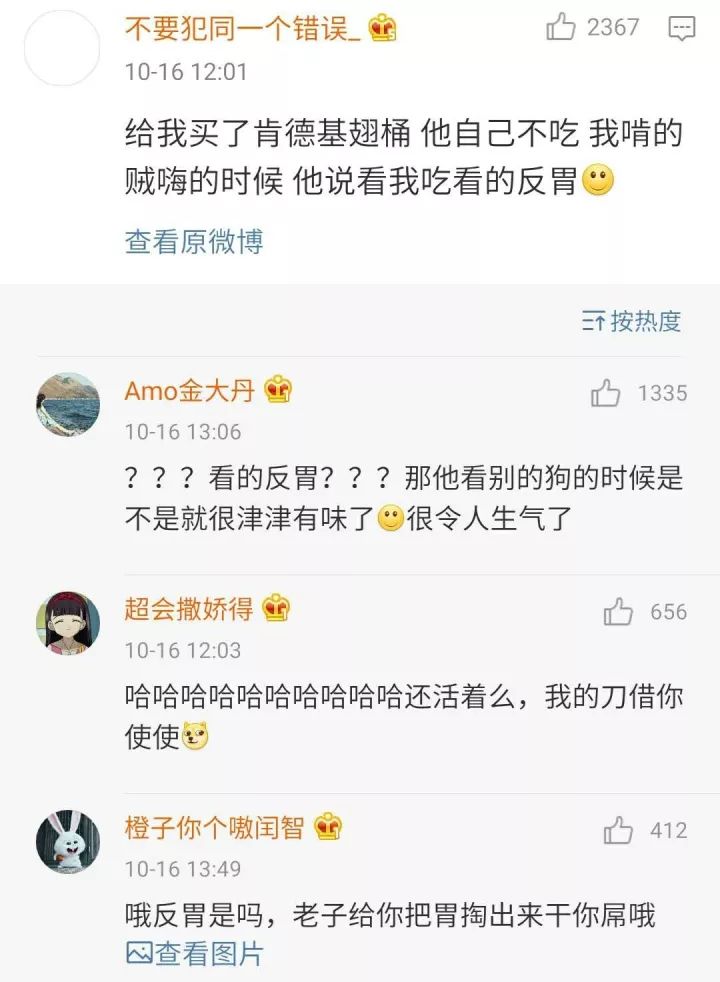
Task: Like 橙子你个嗷闰智's reply
Action: (x=619, y=829)
